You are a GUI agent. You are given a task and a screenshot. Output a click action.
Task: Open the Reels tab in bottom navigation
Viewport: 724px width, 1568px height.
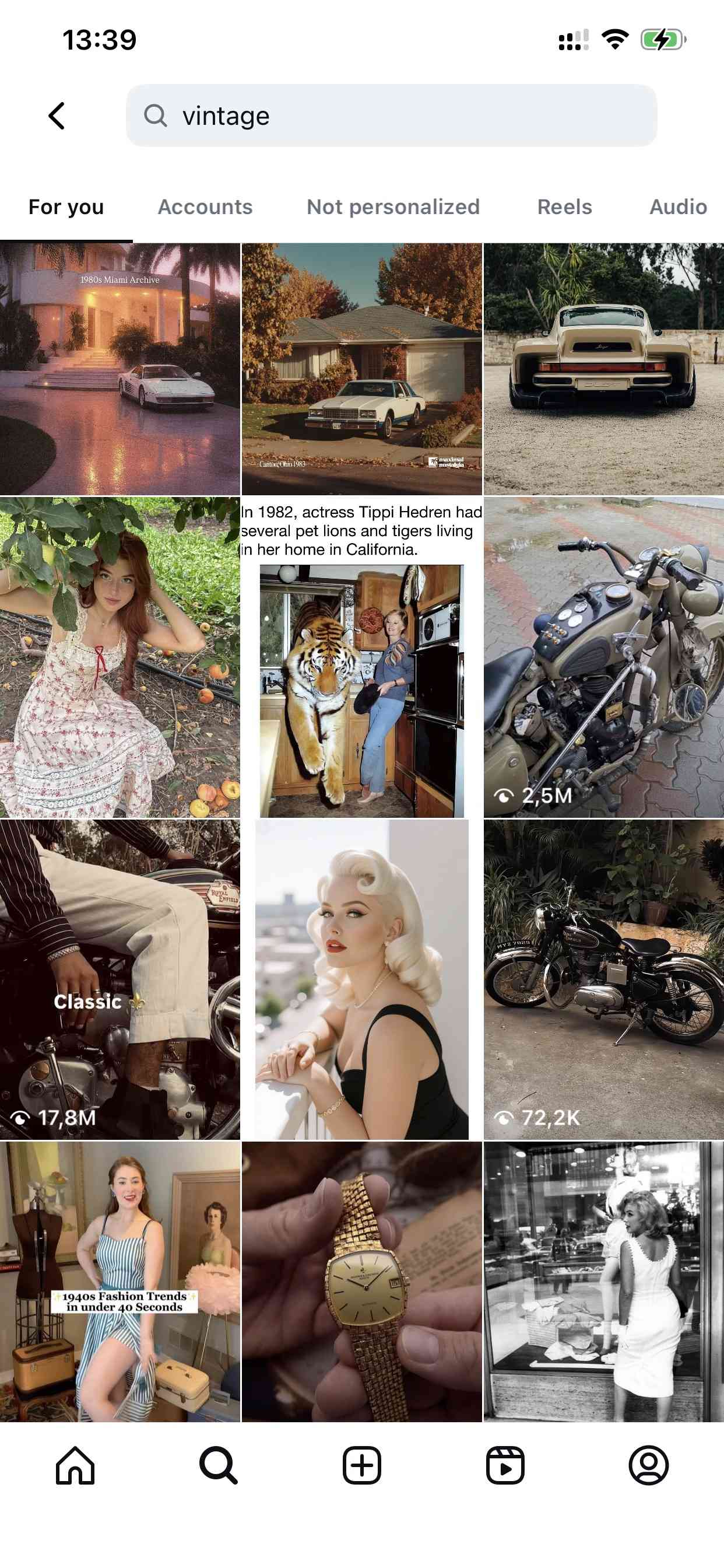(x=505, y=1465)
